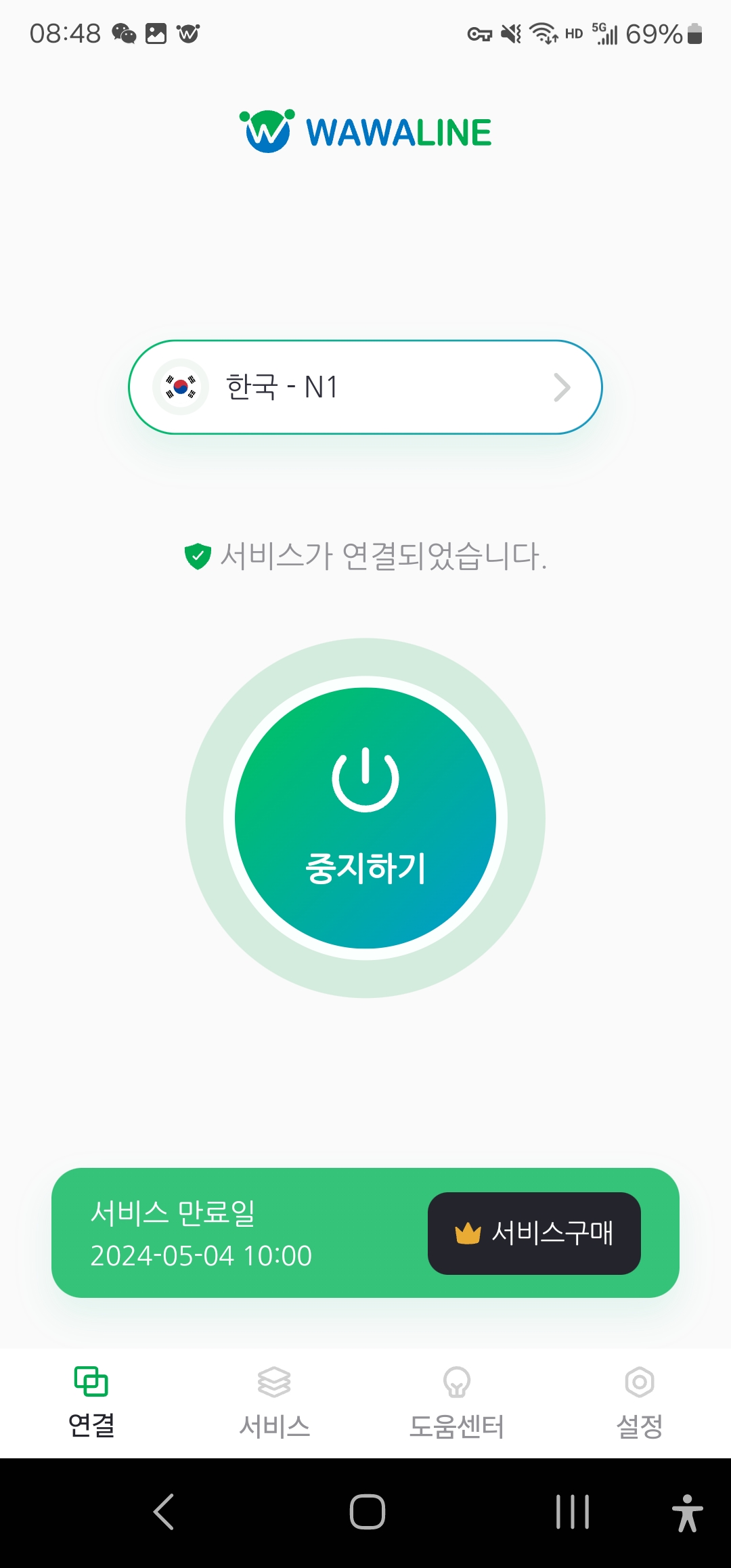This screenshot has width=731, height=1568.
Task: Return to the home screen
Action: [368, 1512]
